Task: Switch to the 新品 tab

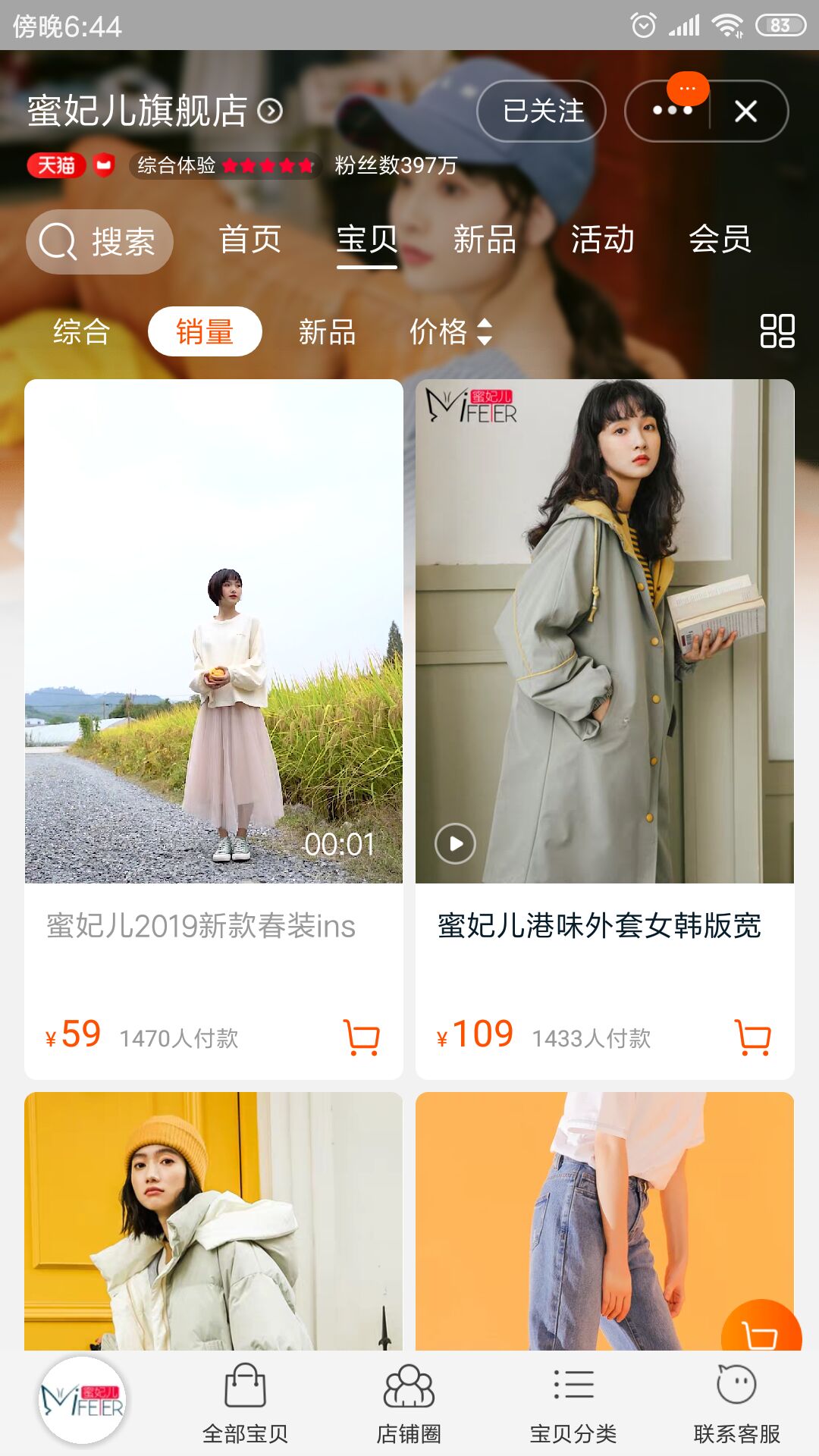Action: (x=485, y=241)
